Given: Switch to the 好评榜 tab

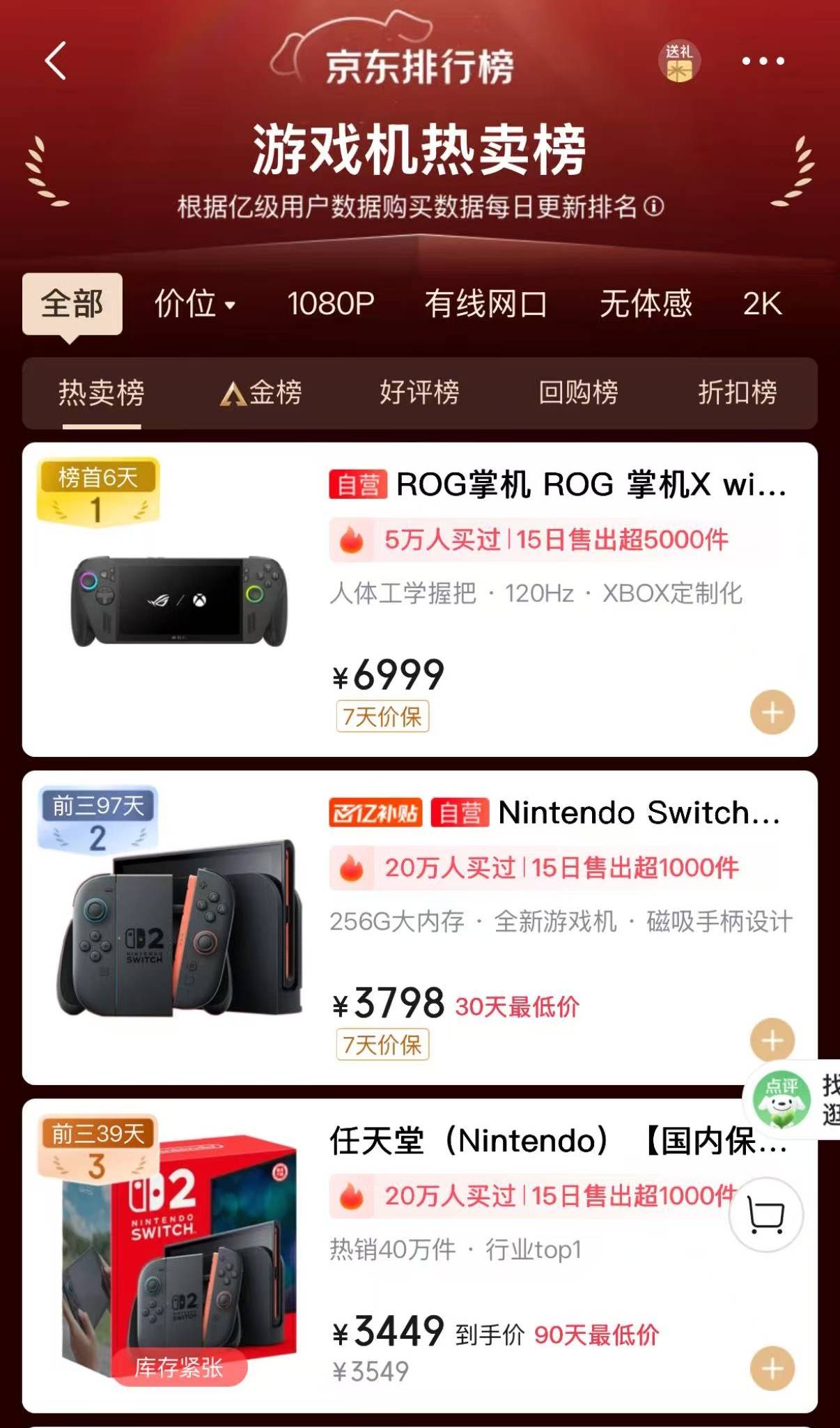Looking at the screenshot, I should click(x=419, y=393).
